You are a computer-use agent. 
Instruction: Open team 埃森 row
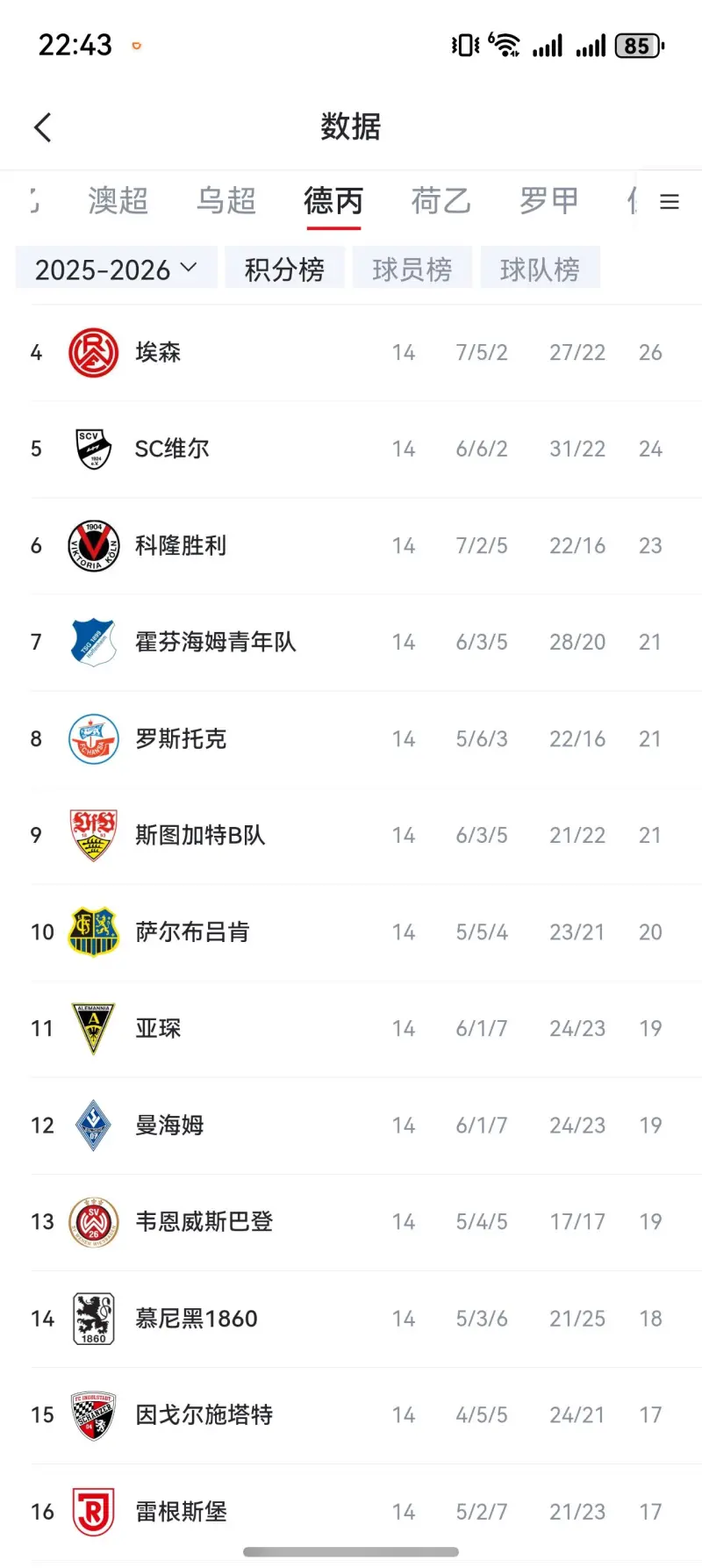pyautogui.click(x=351, y=353)
